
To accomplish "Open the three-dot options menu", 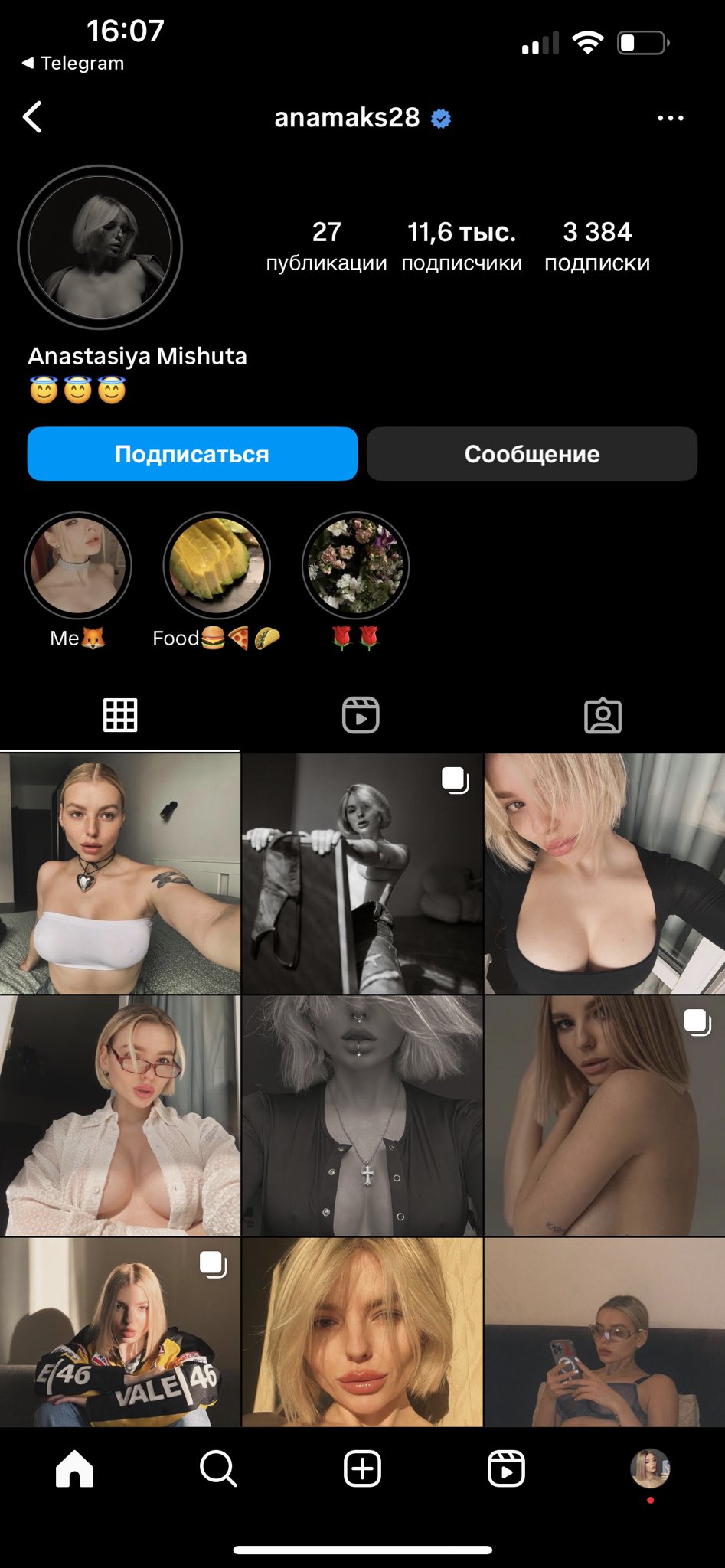I will click(670, 118).
